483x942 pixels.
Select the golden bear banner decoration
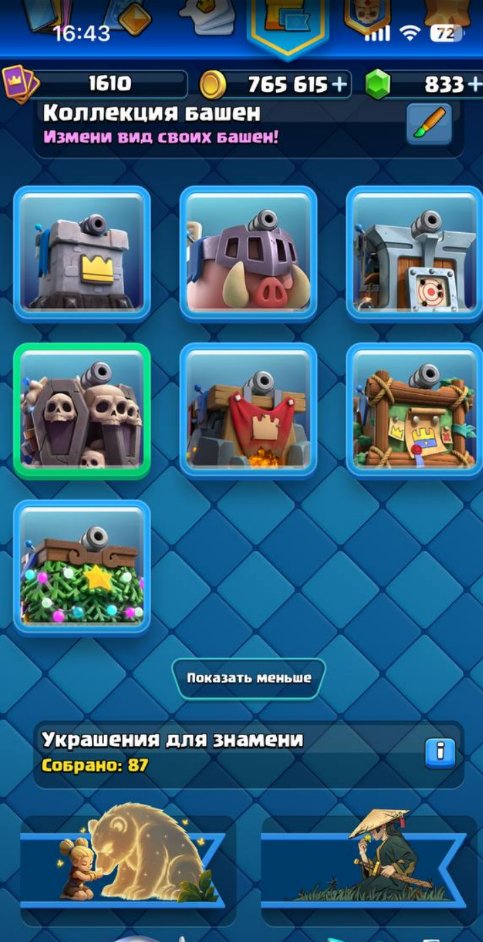click(x=126, y=862)
